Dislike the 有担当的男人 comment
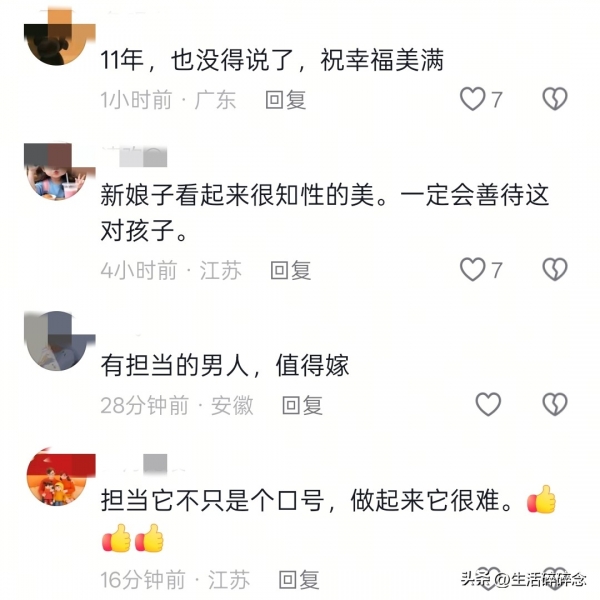The width and height of the screenshot is (600, 600). [x=554, y=404]
